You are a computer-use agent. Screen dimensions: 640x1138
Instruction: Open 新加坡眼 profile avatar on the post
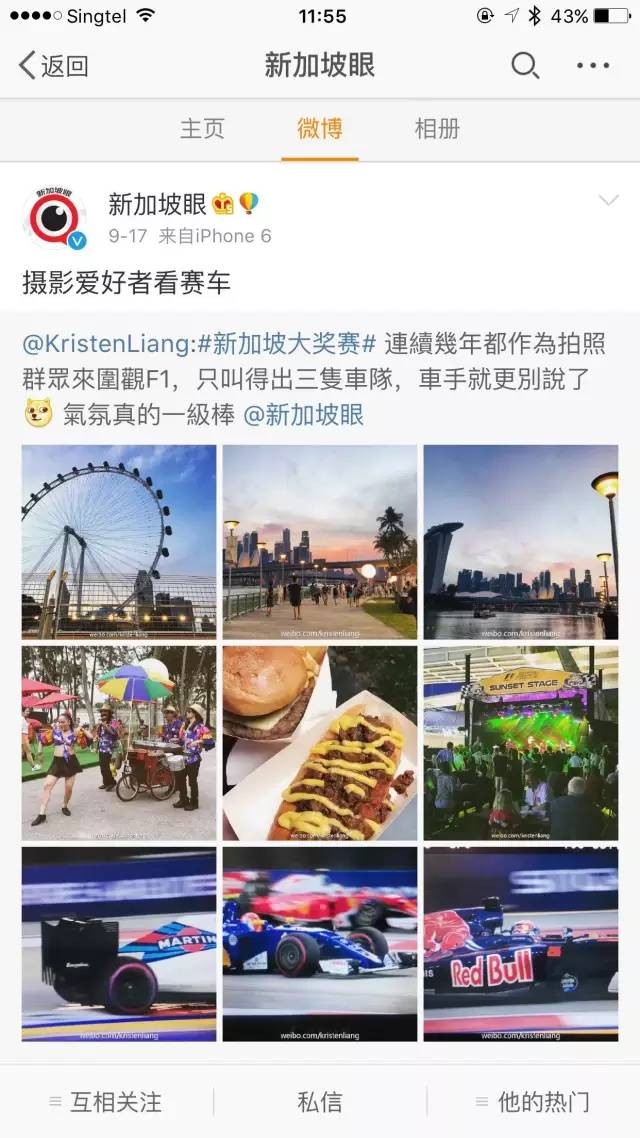(x=54, y=217)
